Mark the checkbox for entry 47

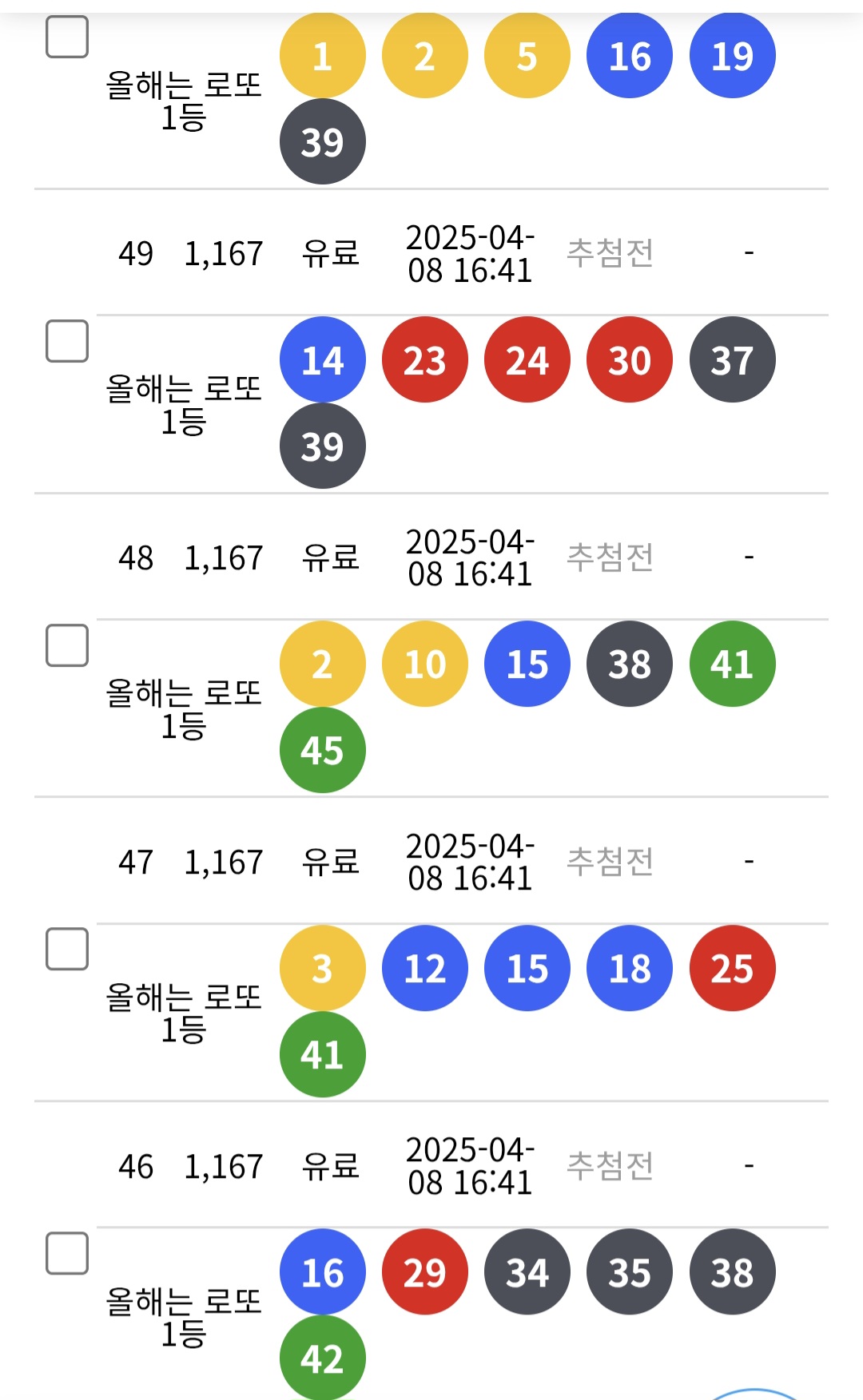click(x=67, y=949)
